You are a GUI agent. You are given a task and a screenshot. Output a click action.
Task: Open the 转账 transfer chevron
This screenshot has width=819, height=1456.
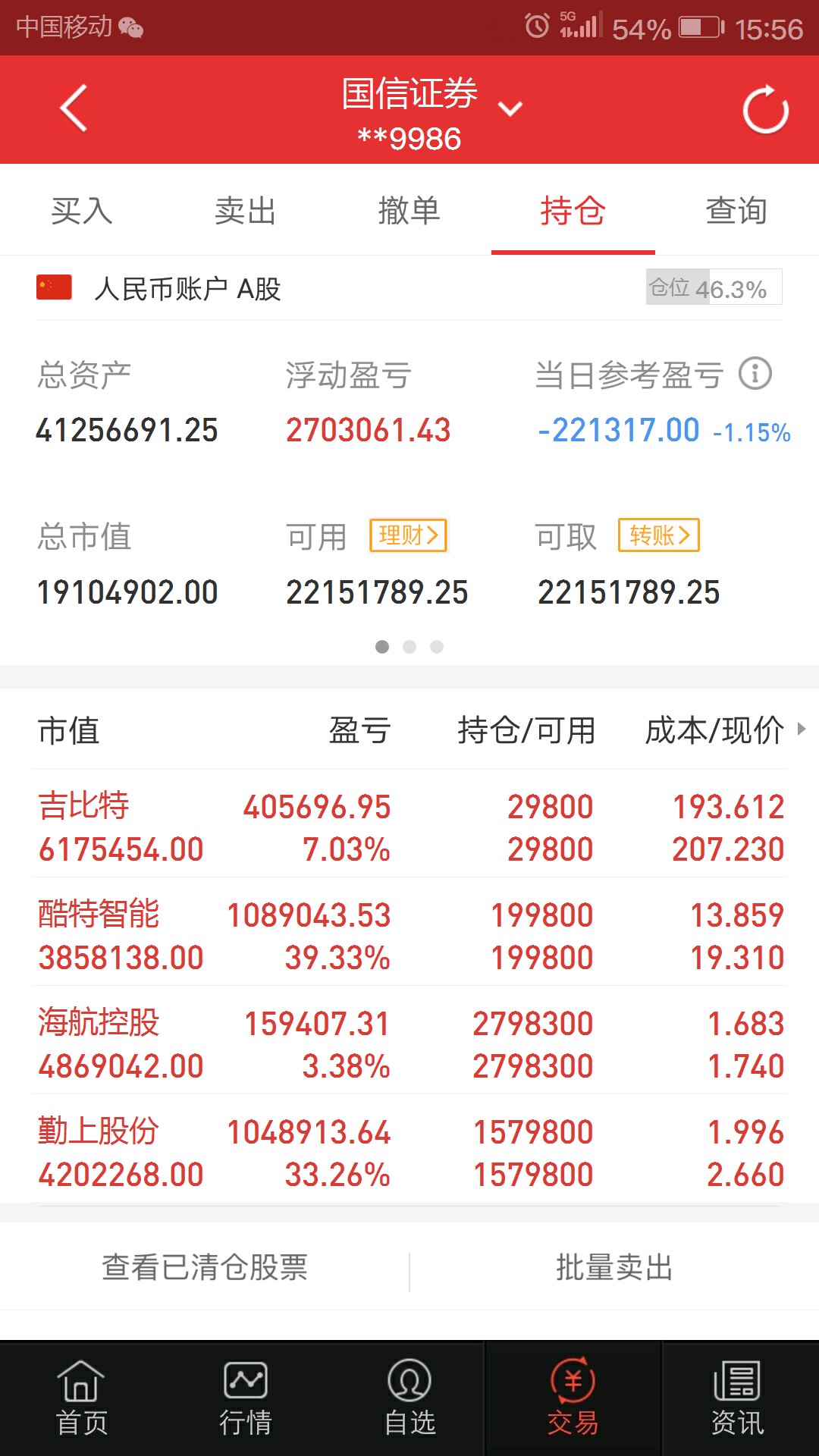659,535
